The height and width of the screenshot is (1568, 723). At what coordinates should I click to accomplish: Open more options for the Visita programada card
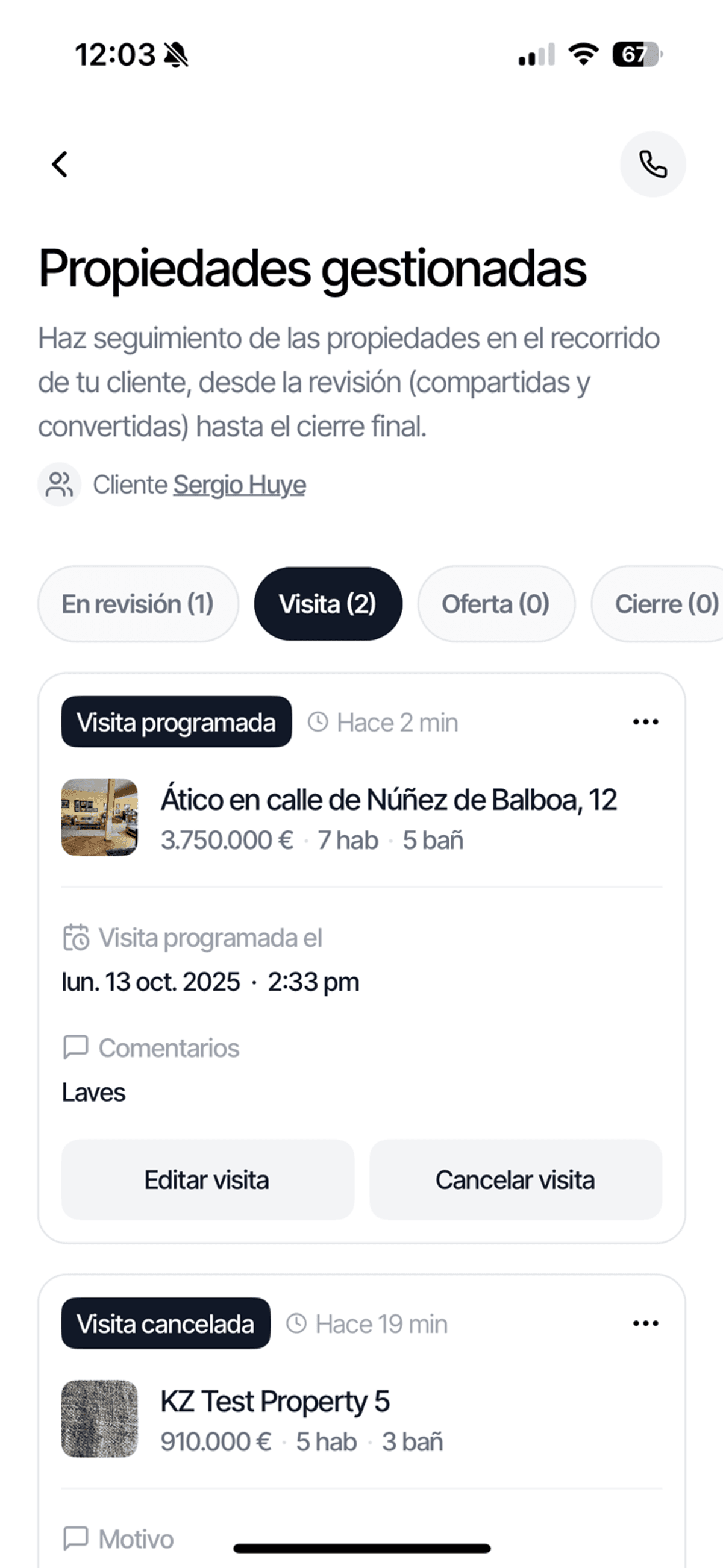click(645, 722)
